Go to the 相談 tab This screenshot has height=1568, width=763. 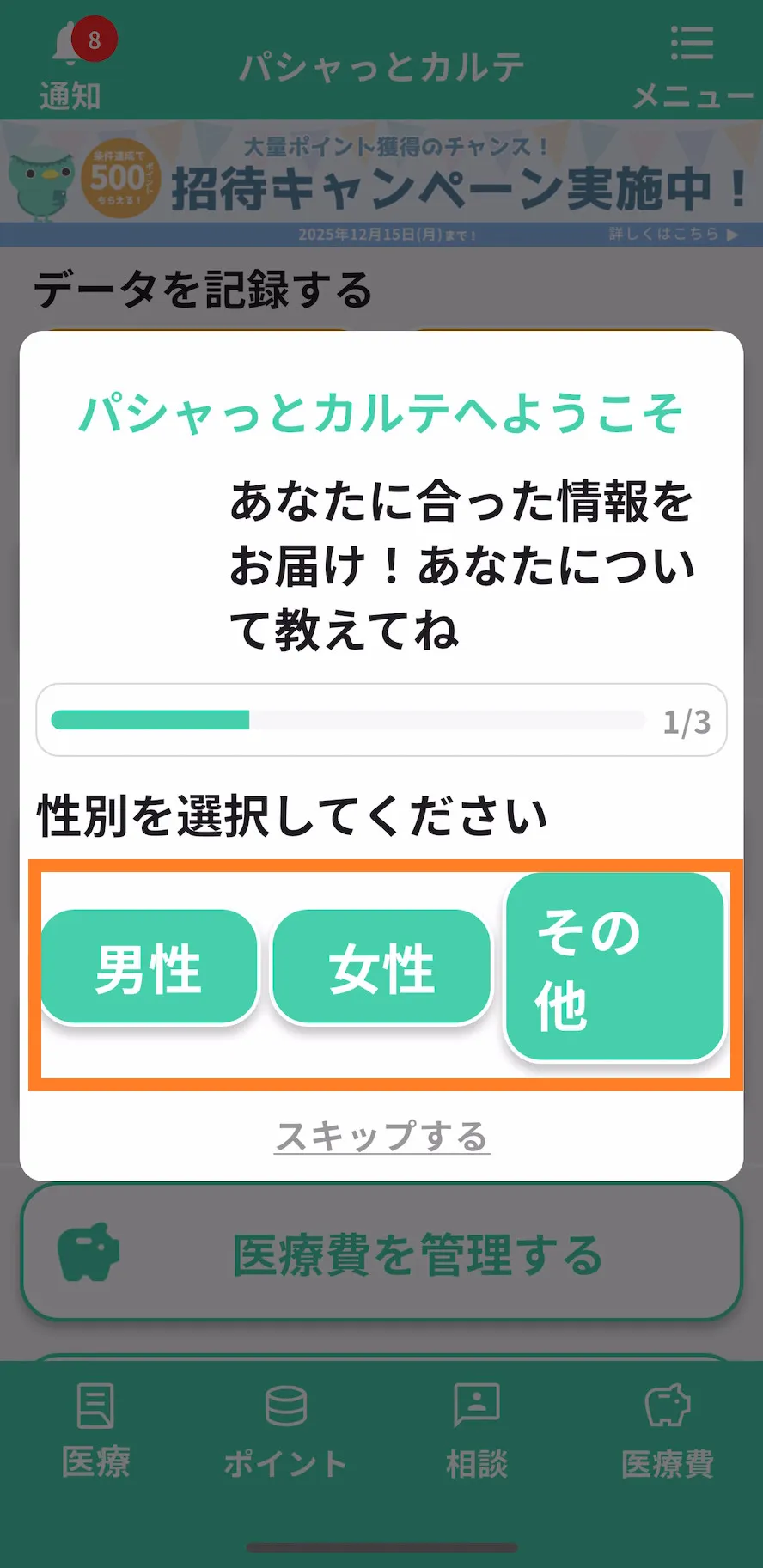(477, 1431)
